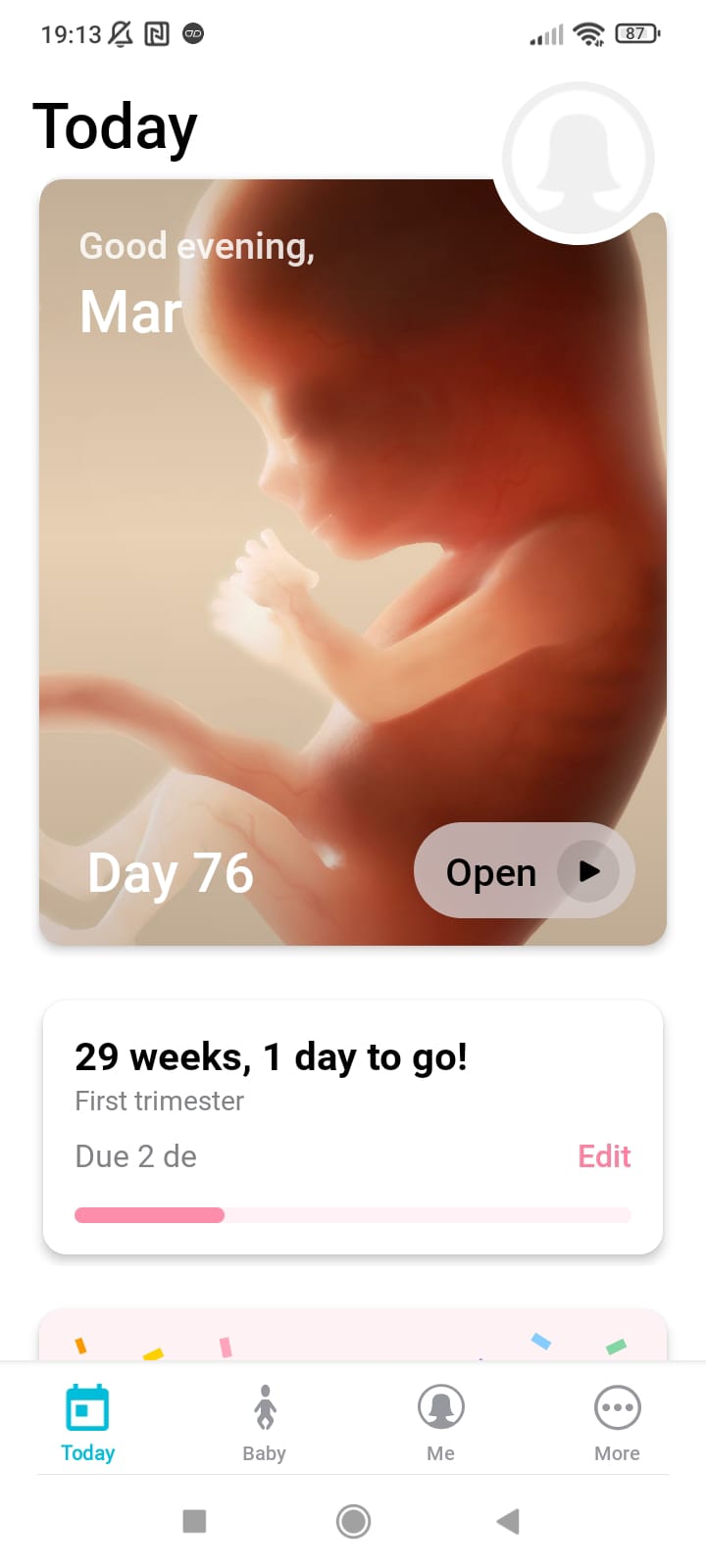The height and width of the screenshot is (1568, 706).
Task: Go to the system home screen
Action: tap(353, 1521)
